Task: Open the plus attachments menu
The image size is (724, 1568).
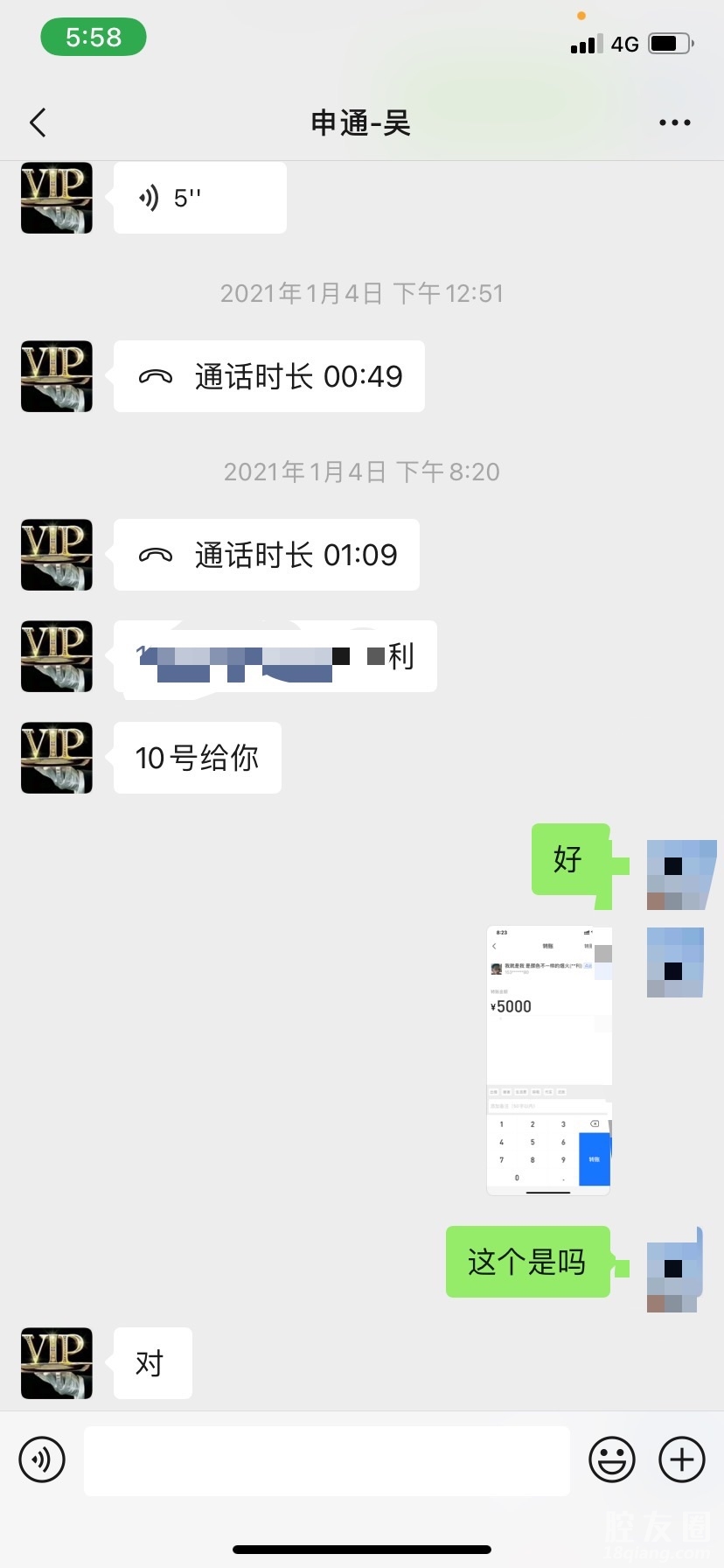Action: 681,1459
